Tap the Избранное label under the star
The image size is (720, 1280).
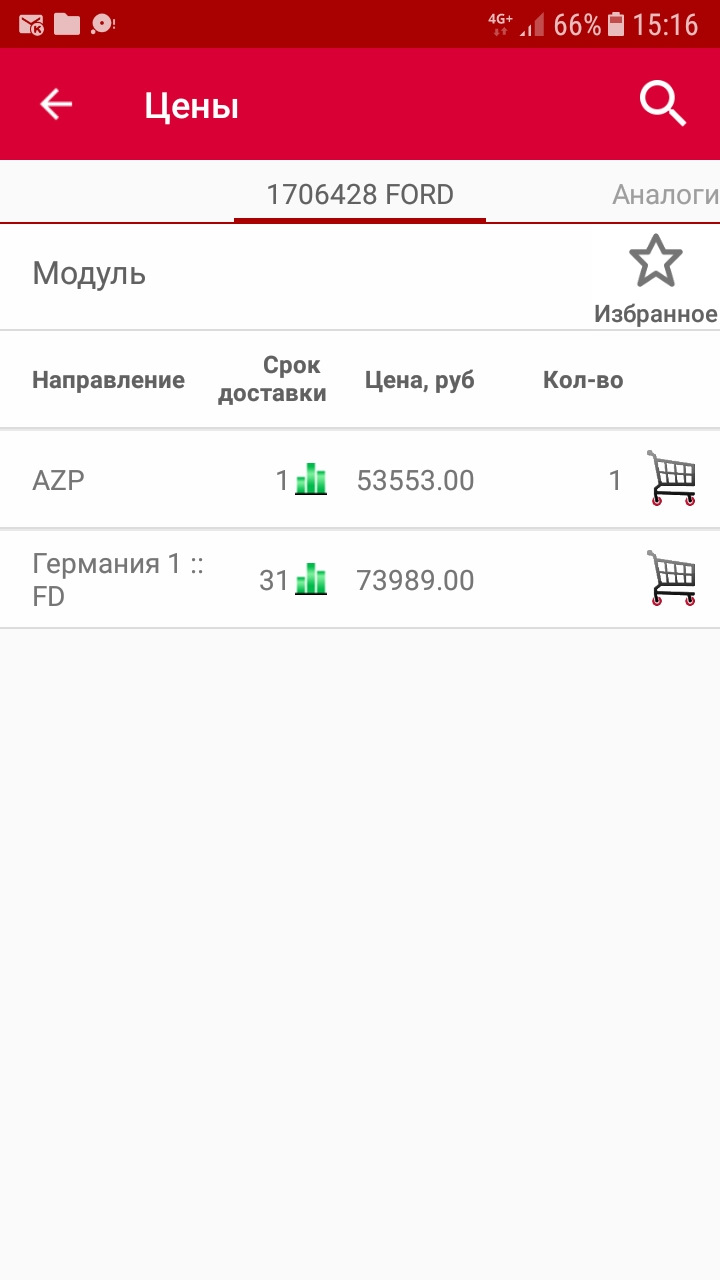(655, 313)
